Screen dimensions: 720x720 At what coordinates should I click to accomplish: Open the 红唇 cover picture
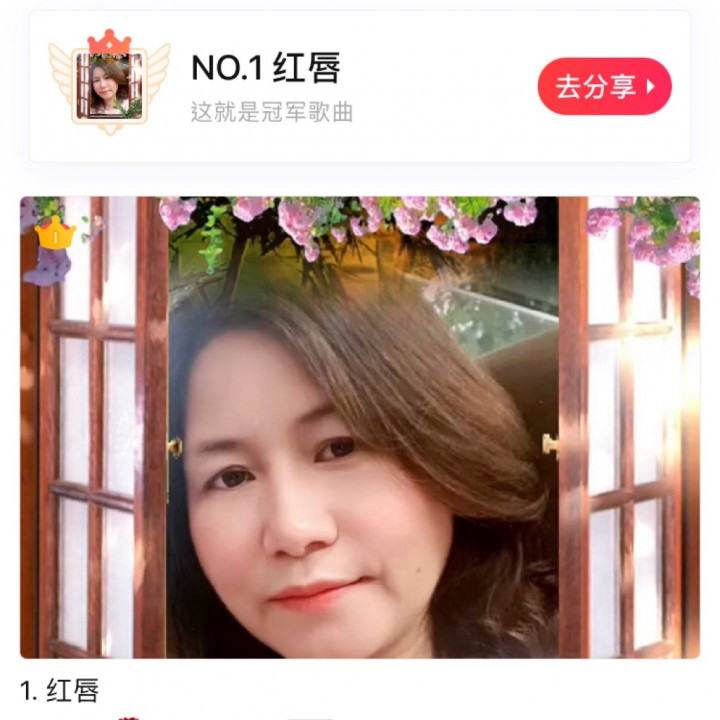[360, 427]
